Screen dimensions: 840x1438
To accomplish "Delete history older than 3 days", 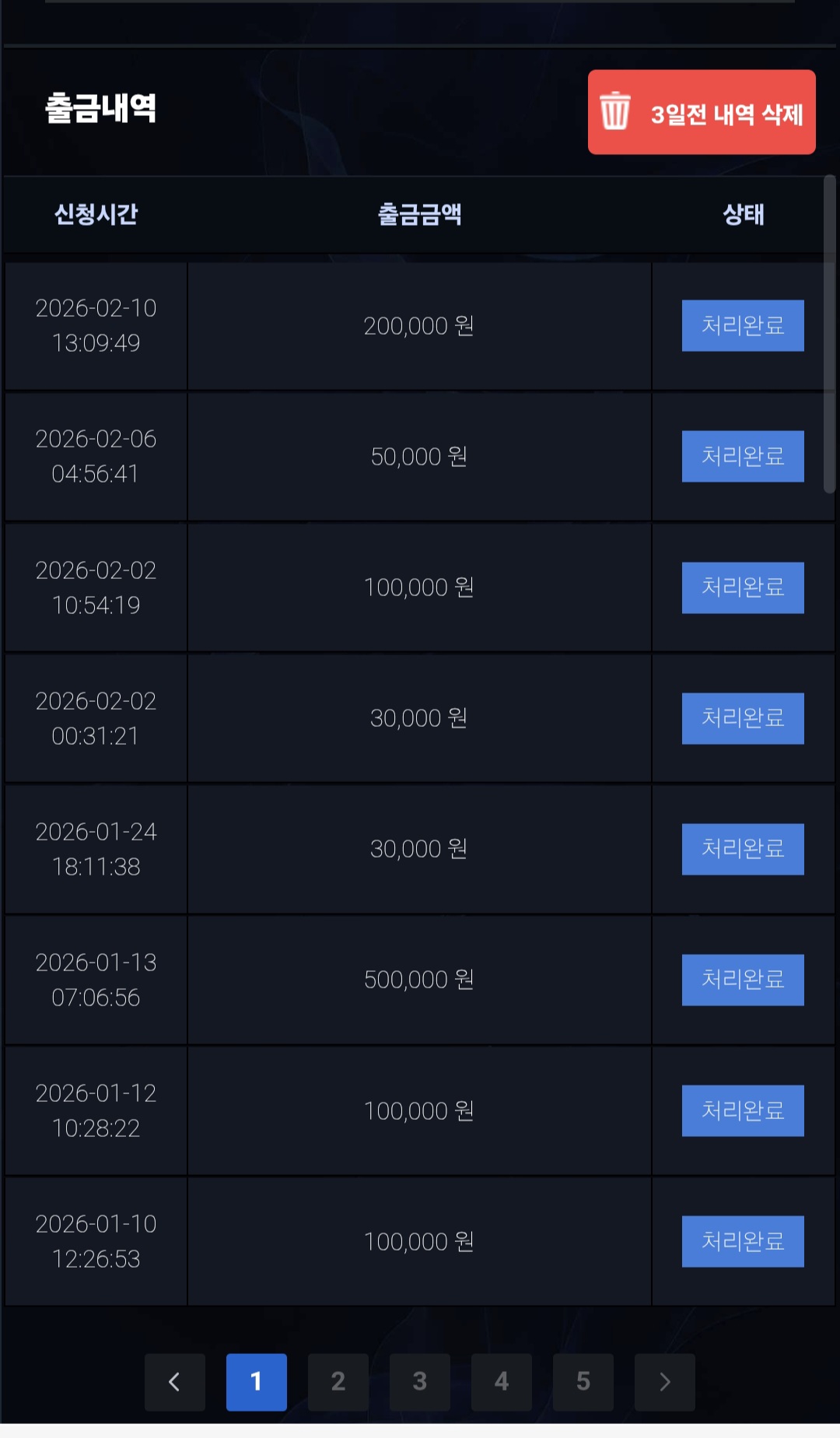I will 702,112.
